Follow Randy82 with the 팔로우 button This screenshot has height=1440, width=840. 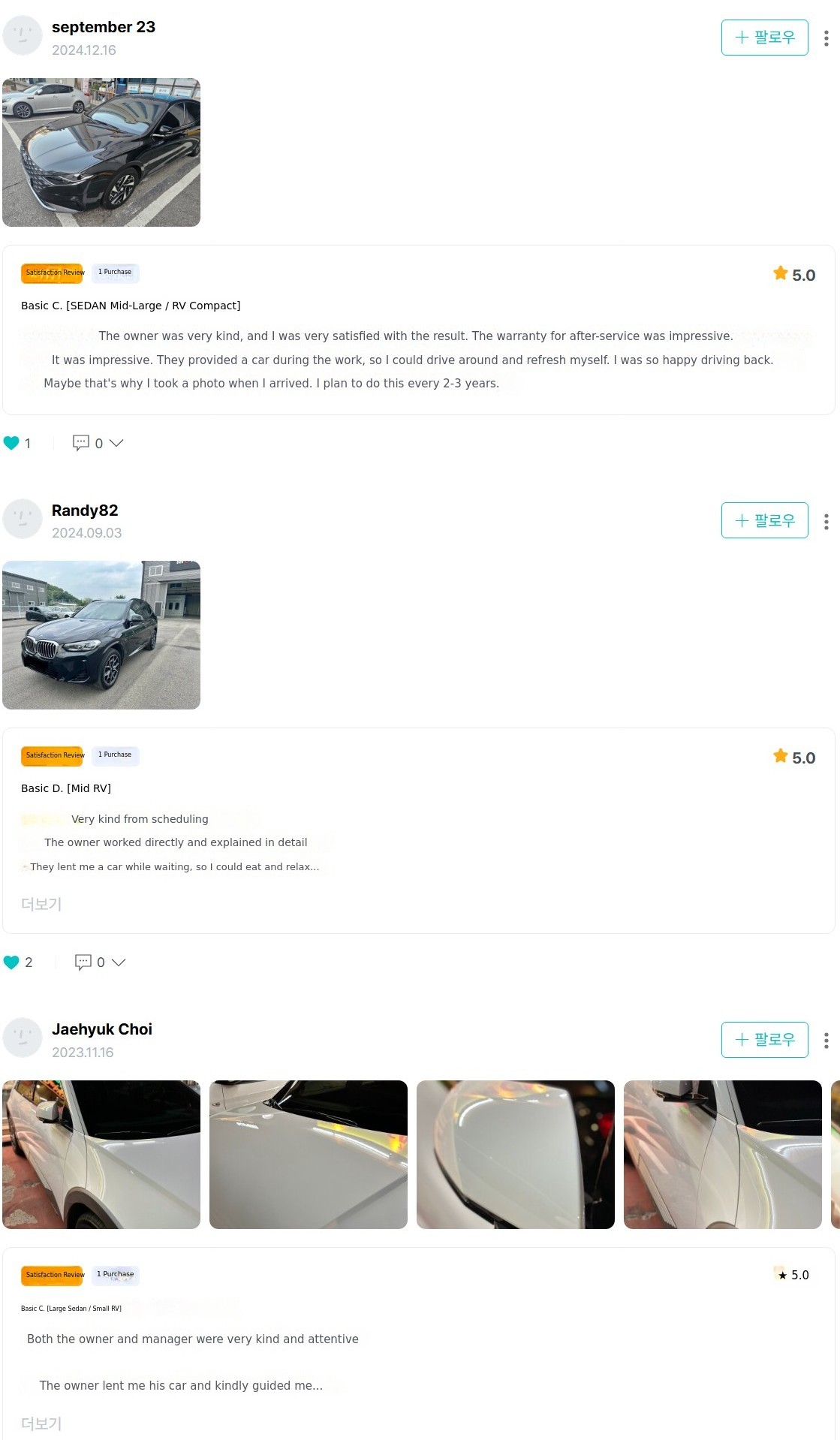[x=764, y=520]
